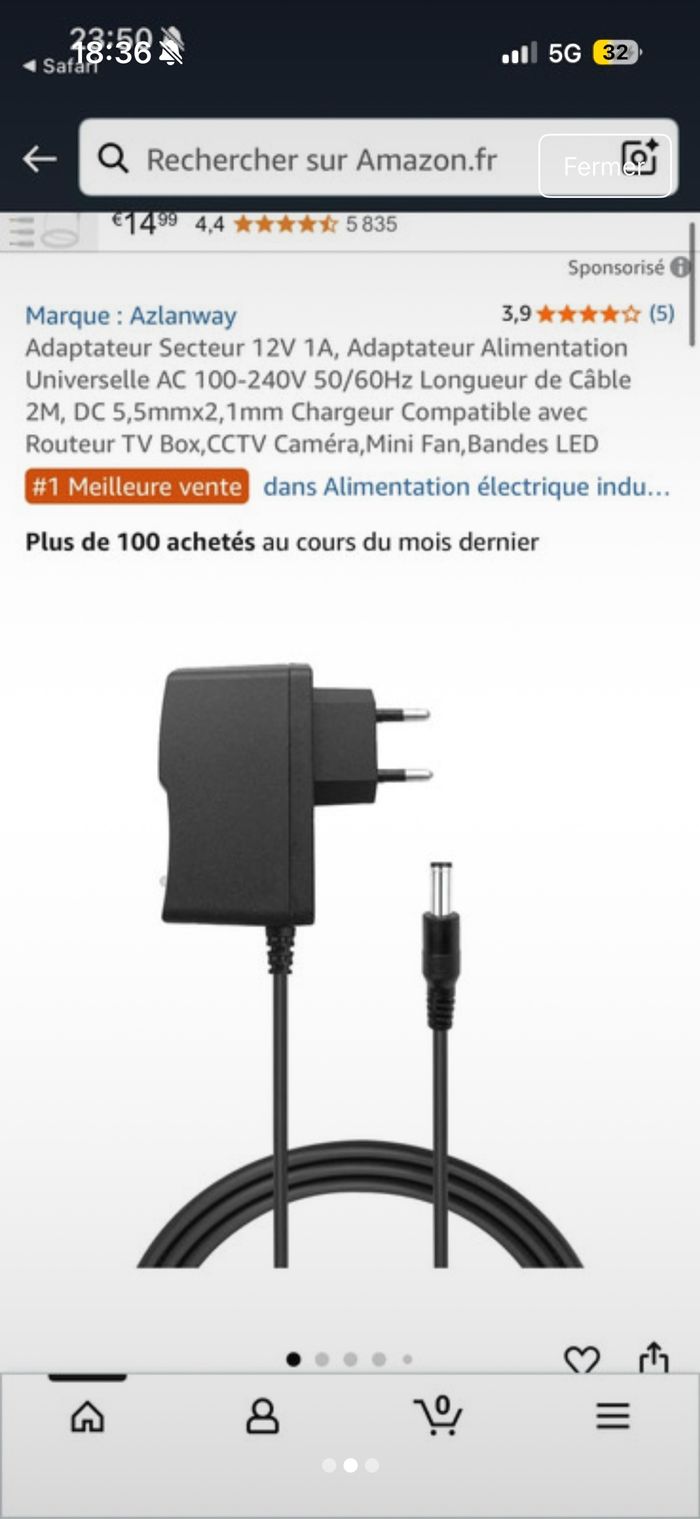Open the Azlanway brand link
Screen dimensions: 700x1519
131,316
